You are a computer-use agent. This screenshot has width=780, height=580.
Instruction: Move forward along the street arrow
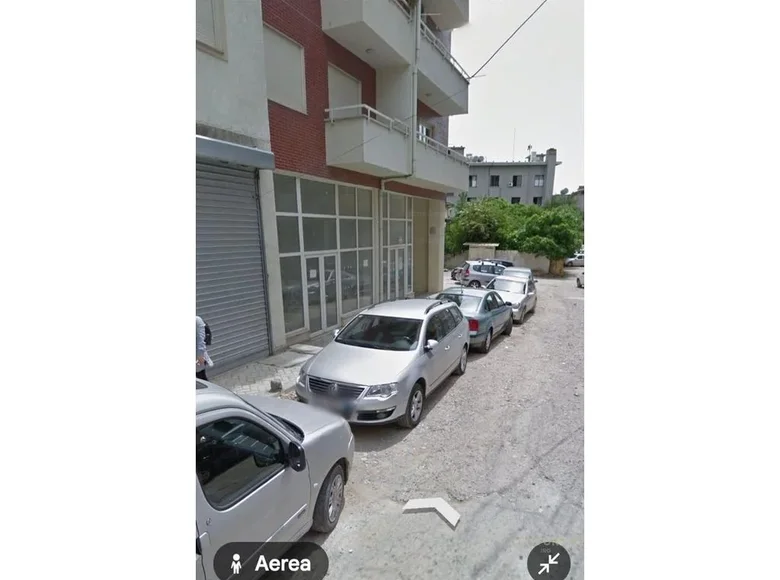(x=431, y=511)
